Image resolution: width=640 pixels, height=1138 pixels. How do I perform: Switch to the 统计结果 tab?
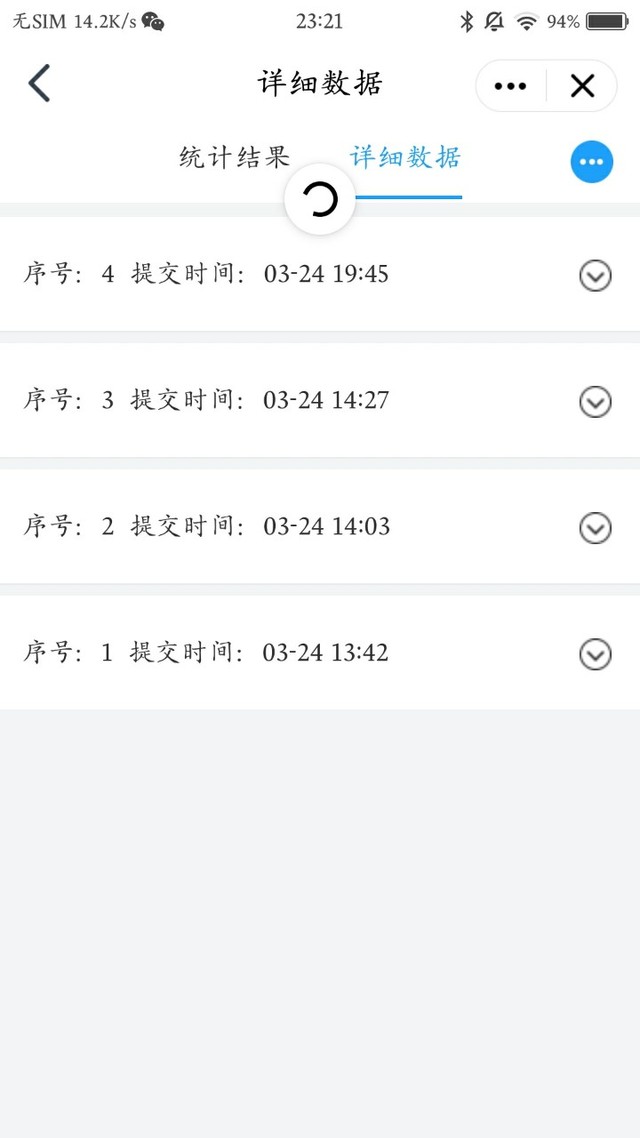click(x=234, y=157)
